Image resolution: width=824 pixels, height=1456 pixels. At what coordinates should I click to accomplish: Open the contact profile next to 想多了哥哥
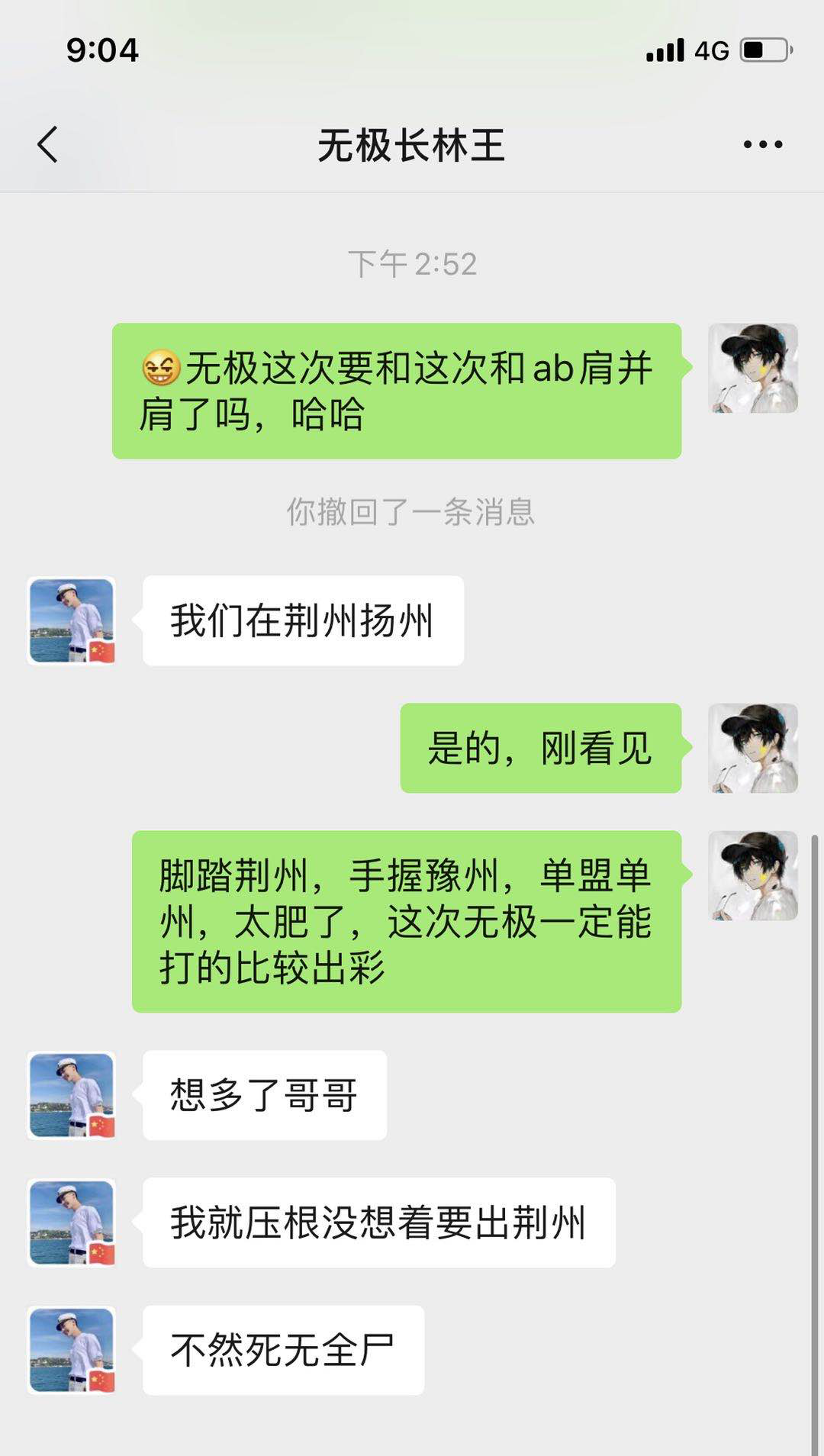72,1095
